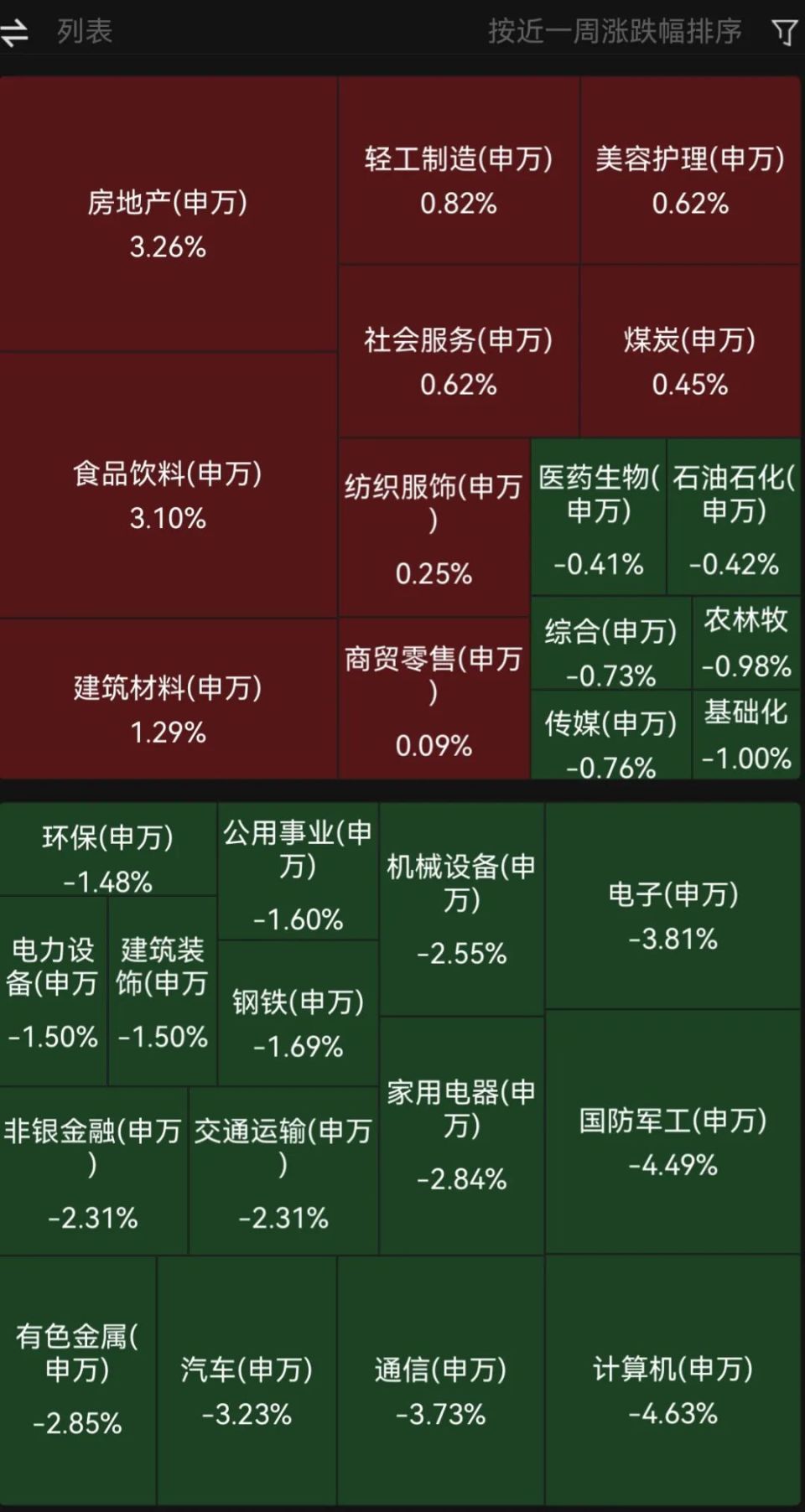The width and height of the screenshot is (805, 1512).
Task: Open the filter funnel icon
Action: (784, 33)
